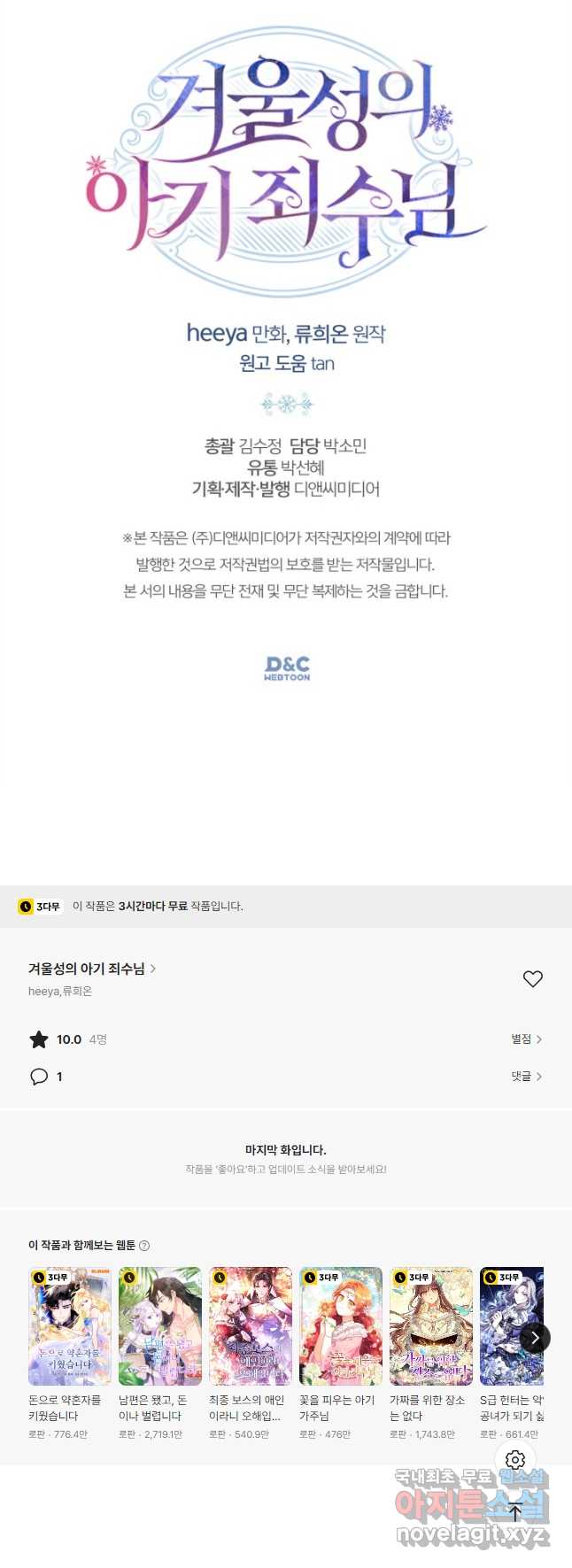Show next recommended webtoons with arrow
Screen dimensions: 572x1568
click(x=534, y=1338)
